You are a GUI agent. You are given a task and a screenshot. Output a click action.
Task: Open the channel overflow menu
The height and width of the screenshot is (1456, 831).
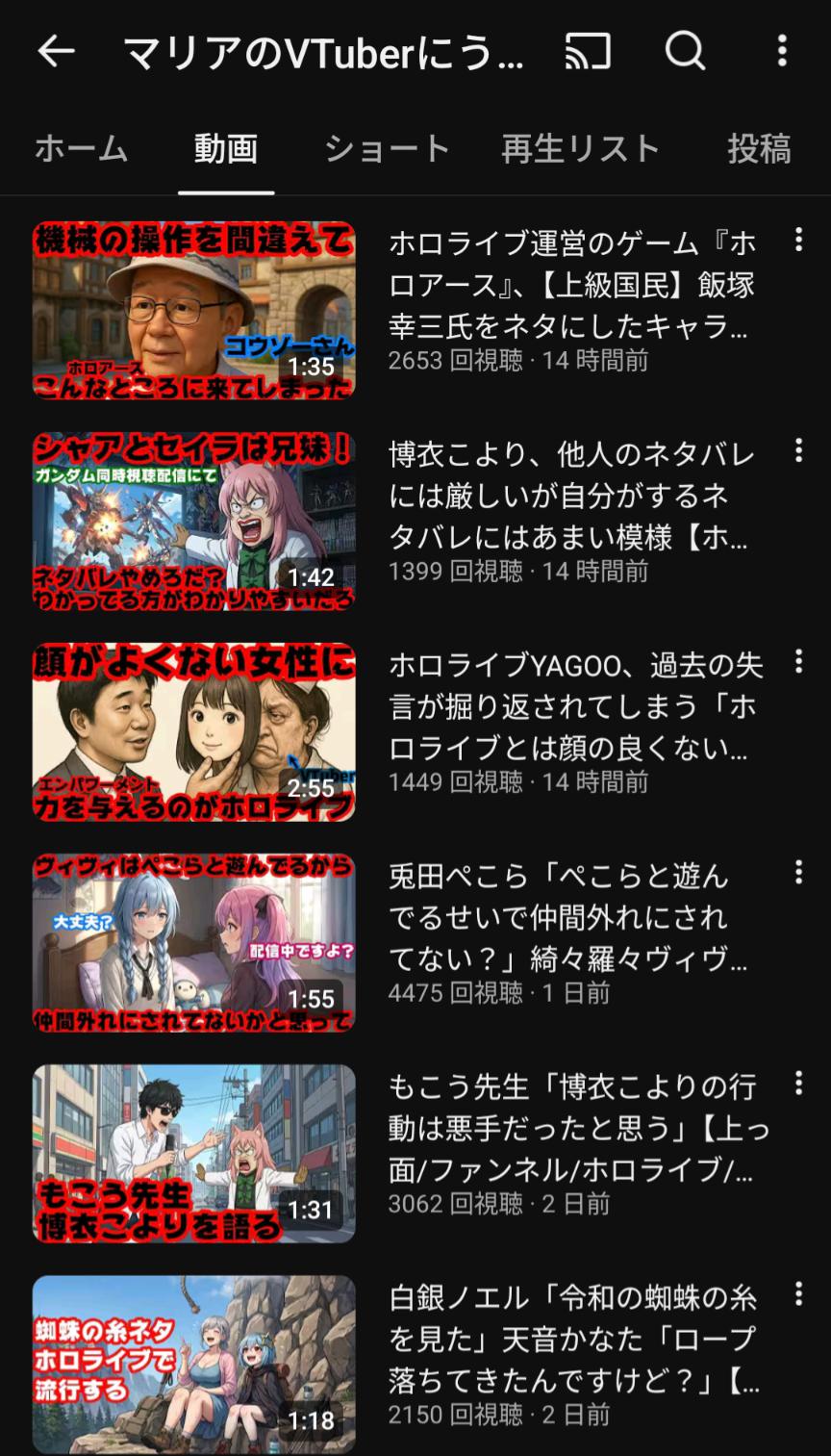click(x=782, y=52)
